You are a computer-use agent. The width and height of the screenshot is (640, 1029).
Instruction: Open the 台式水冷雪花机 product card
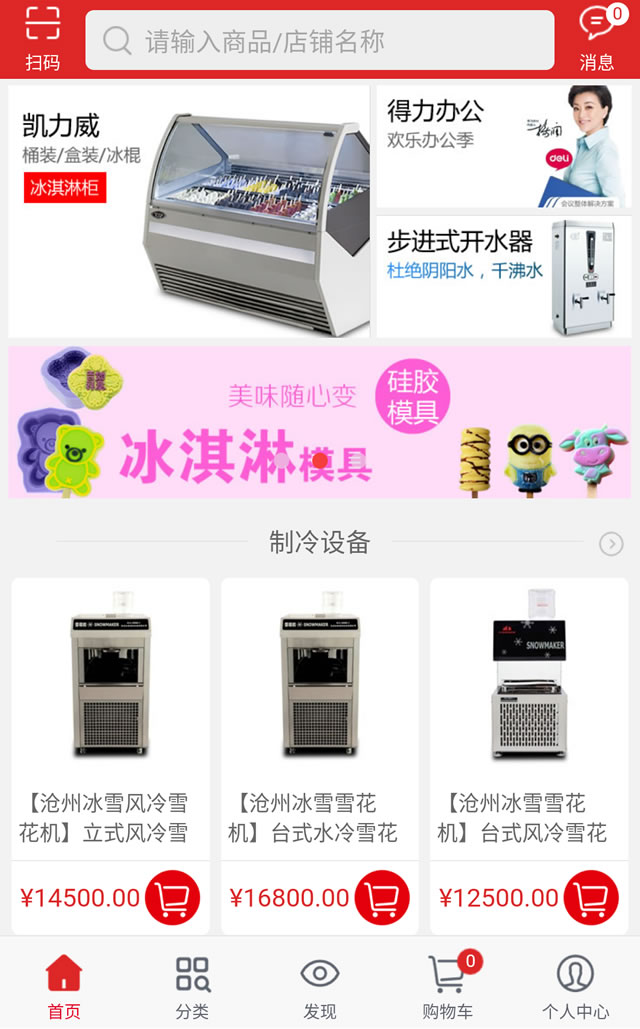pyautogui.click(x=320, y=715)
